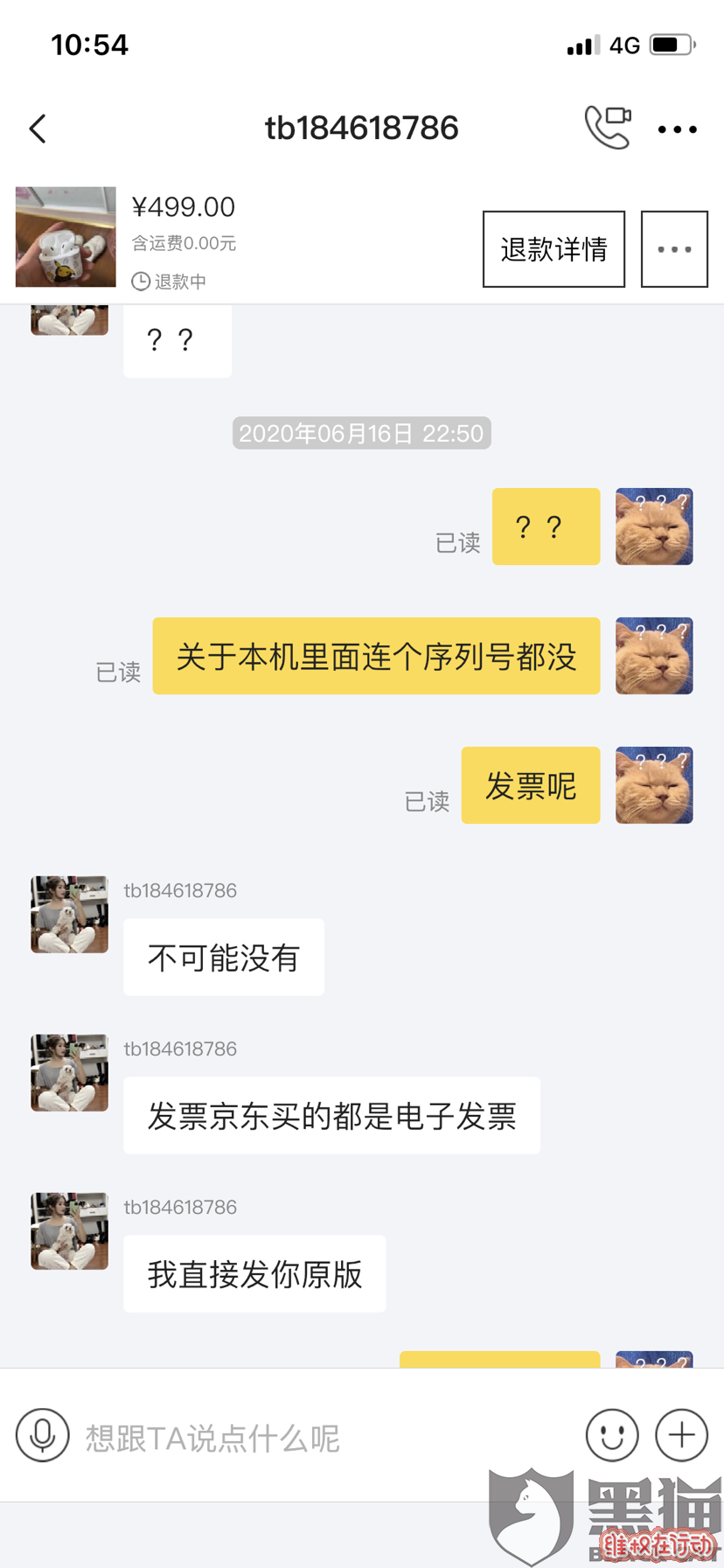
Task: Open the ¥499.00 product thumbnail
Action: (x=66, y=237)
